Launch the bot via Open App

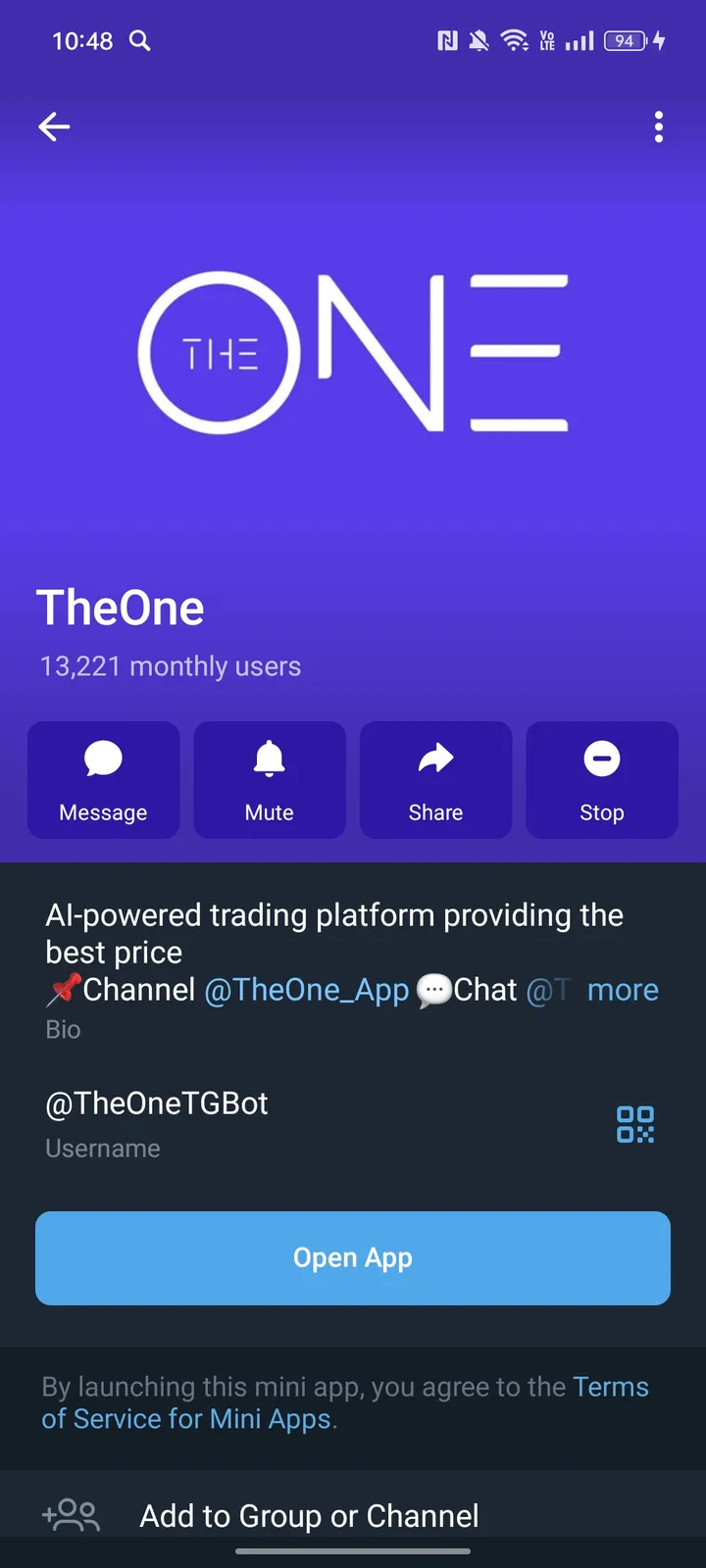353,1257
